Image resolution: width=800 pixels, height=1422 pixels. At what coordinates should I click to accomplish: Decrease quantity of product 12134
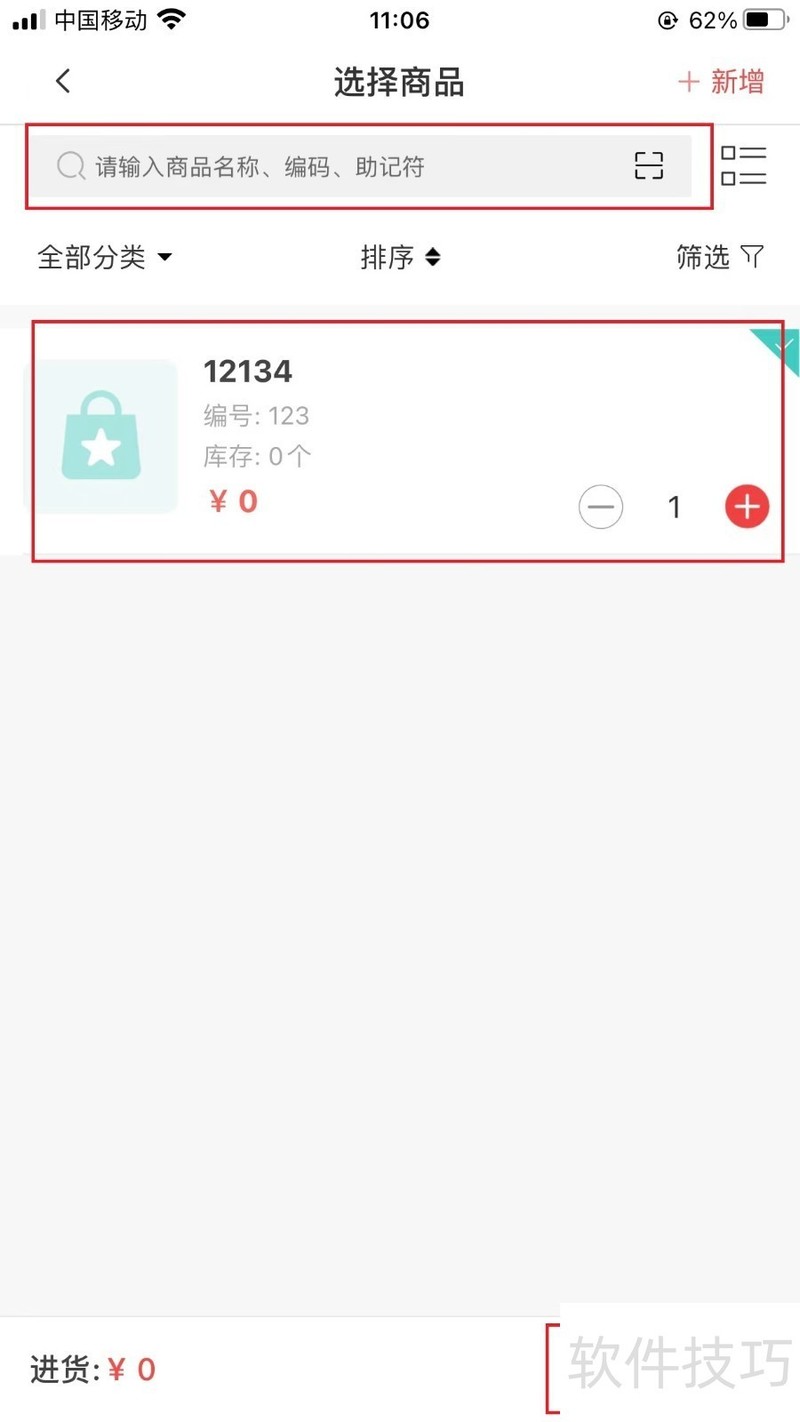600,507
